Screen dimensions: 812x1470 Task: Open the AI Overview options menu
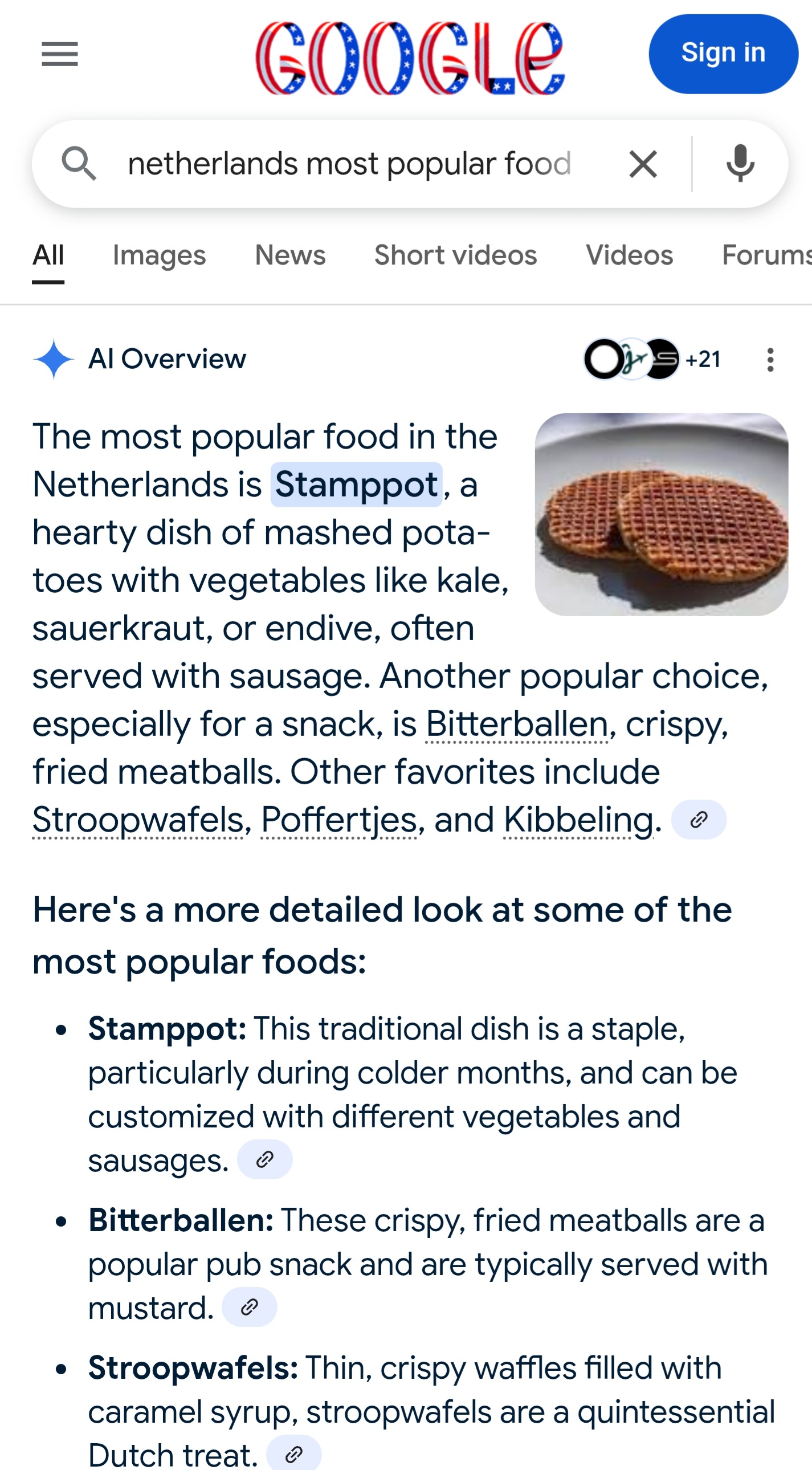(x=770, y=360)
